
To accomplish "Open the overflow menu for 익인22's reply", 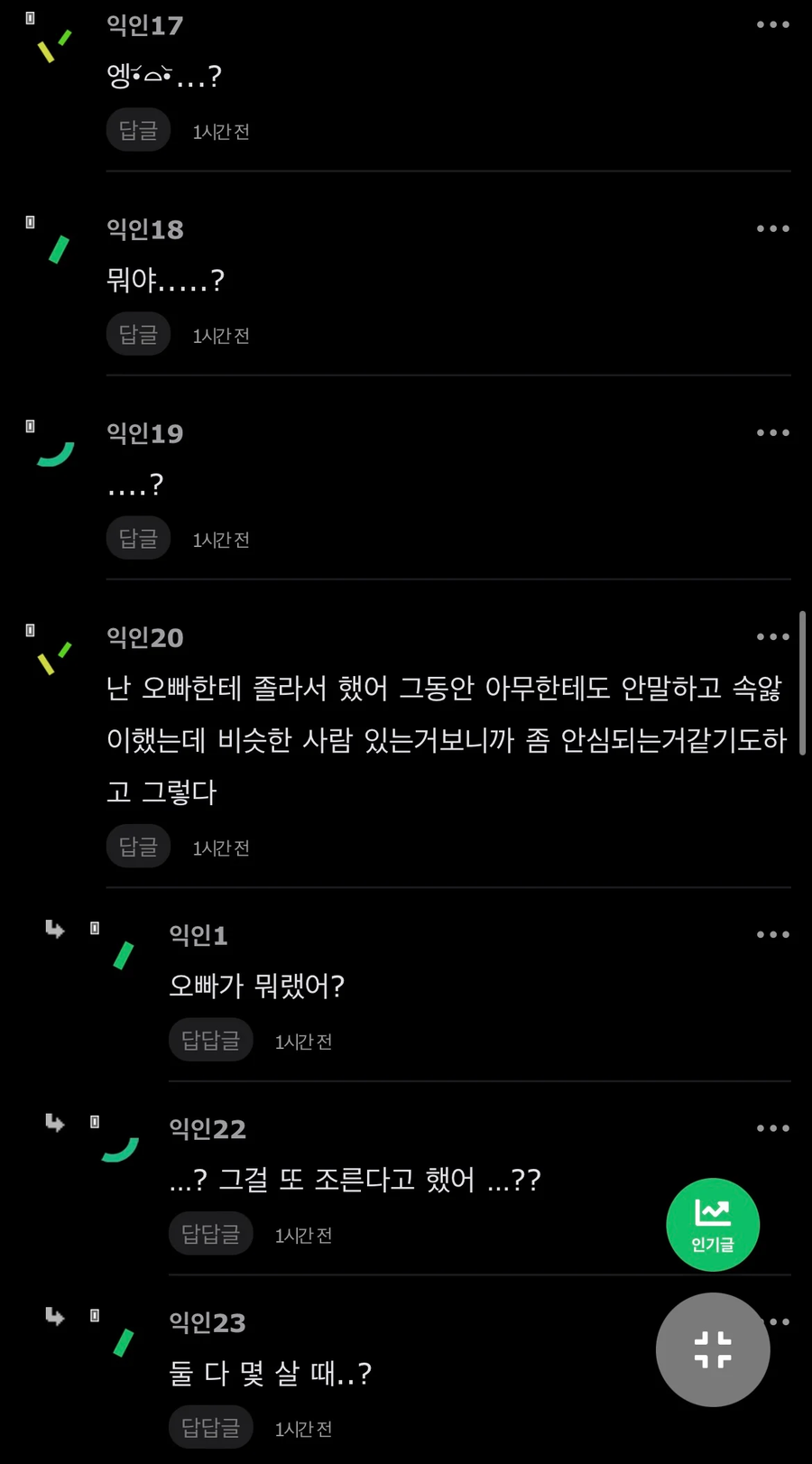I will (772, 1128).
